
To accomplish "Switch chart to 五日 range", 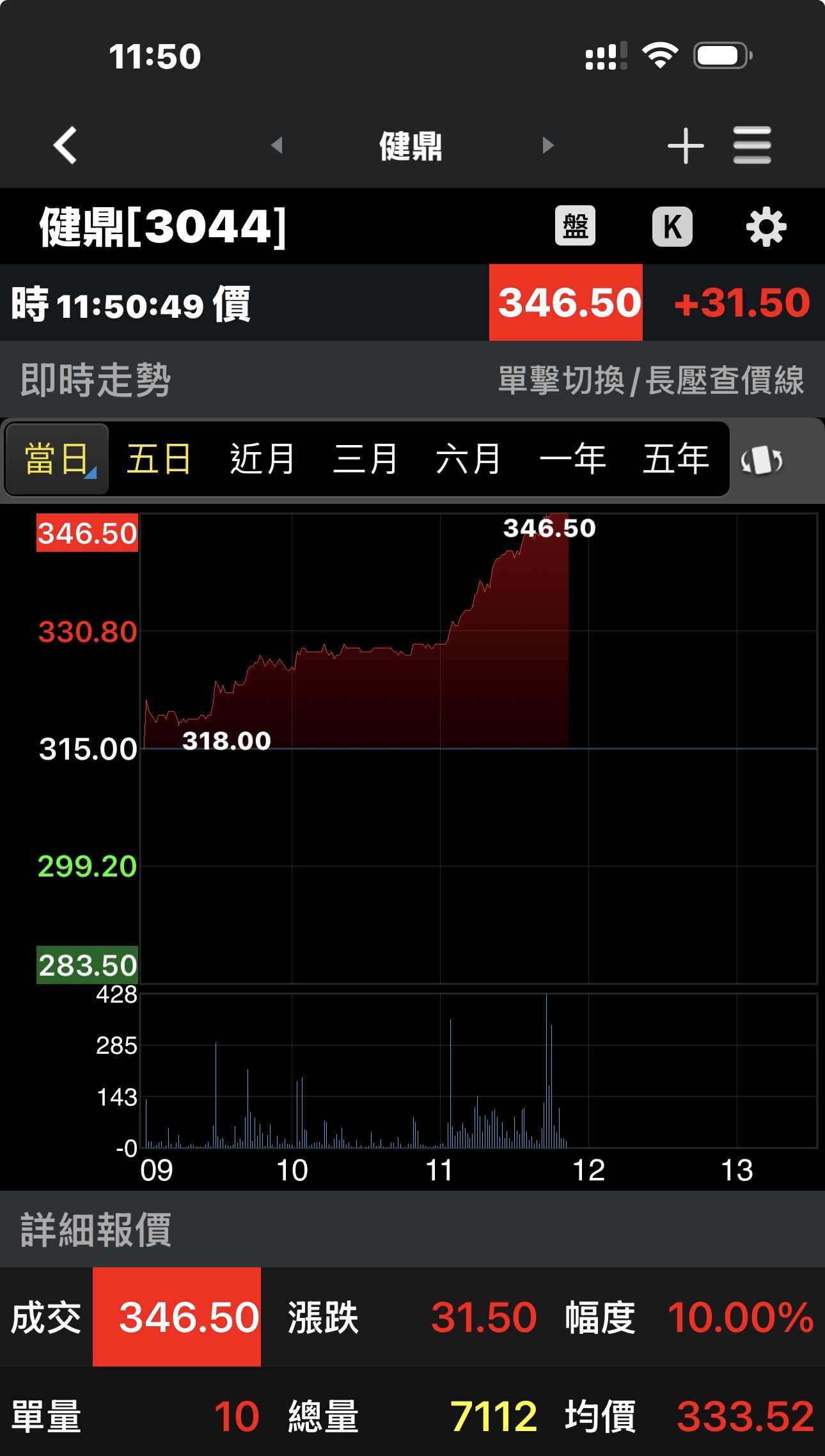I will 159,459.
